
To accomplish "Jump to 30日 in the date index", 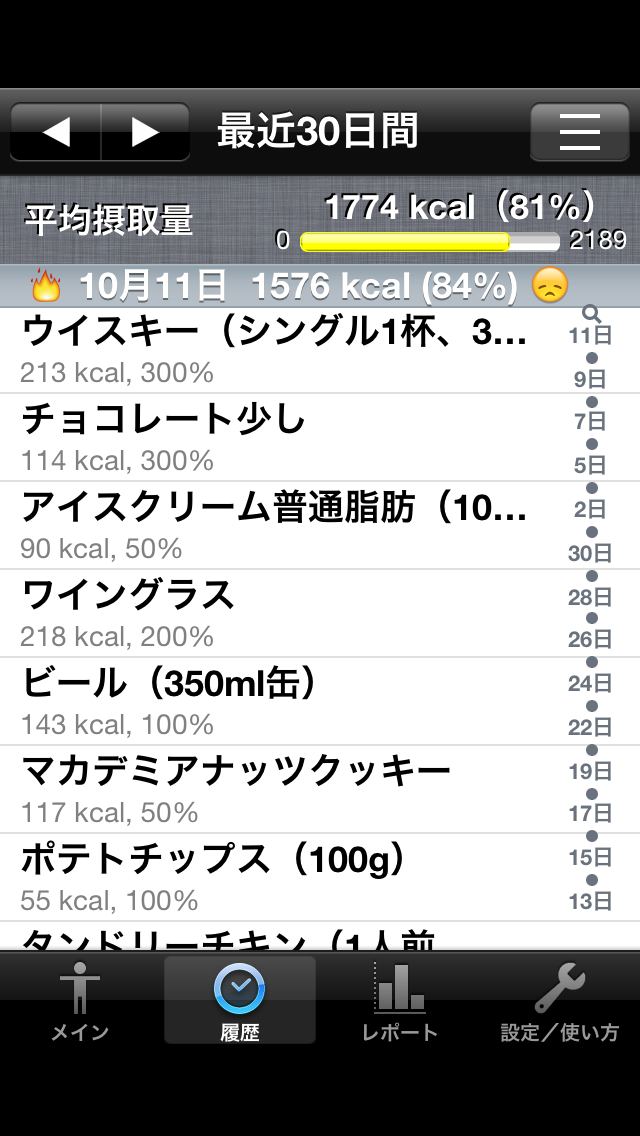I will (590, 553).
